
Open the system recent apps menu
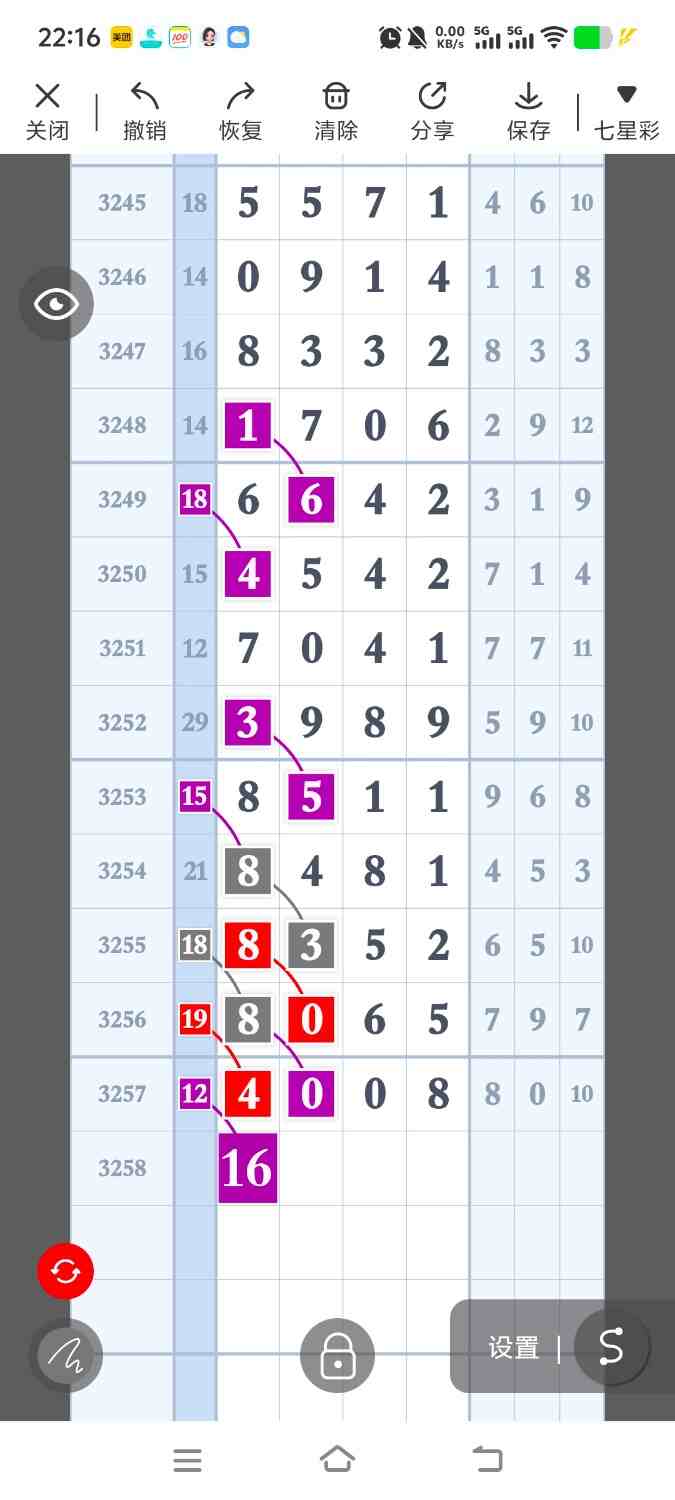coord(187,1460)
